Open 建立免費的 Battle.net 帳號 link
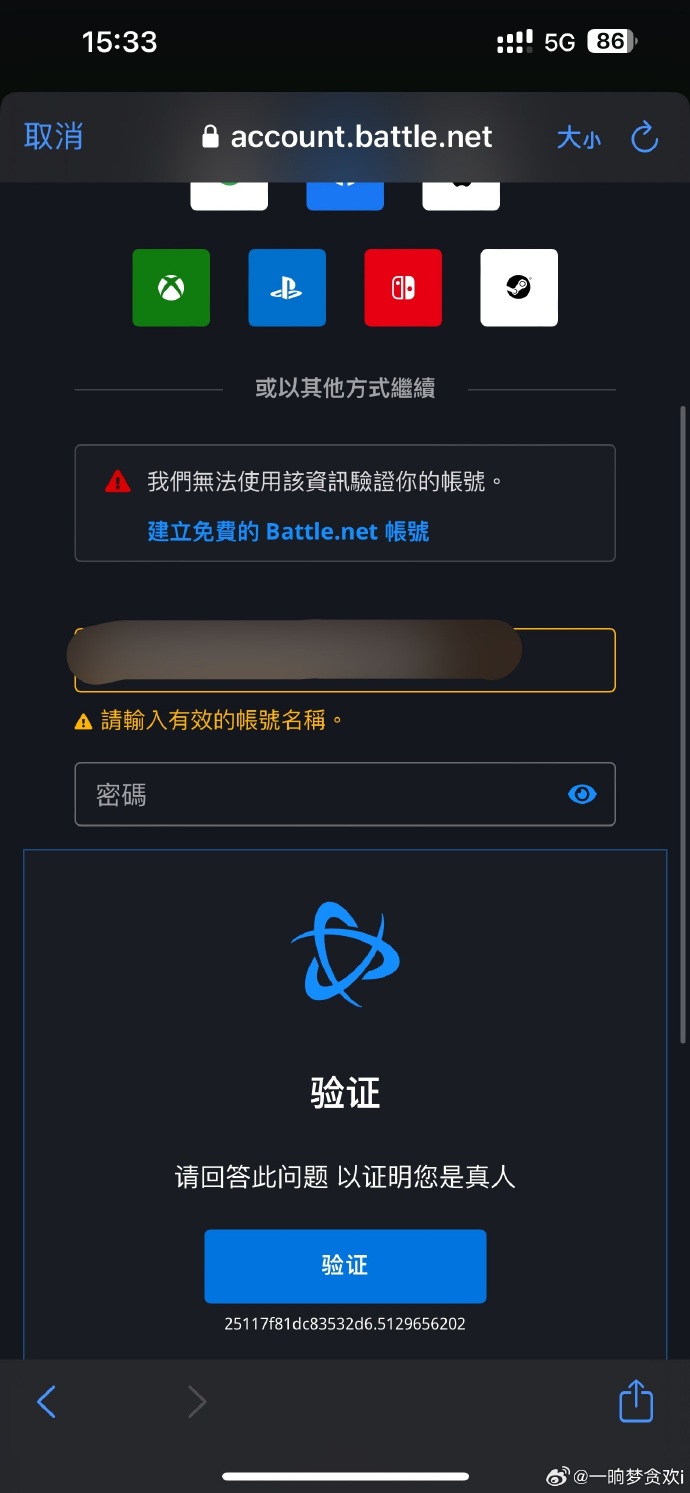This screenshot has height=1493, width=690. [288, 531]
